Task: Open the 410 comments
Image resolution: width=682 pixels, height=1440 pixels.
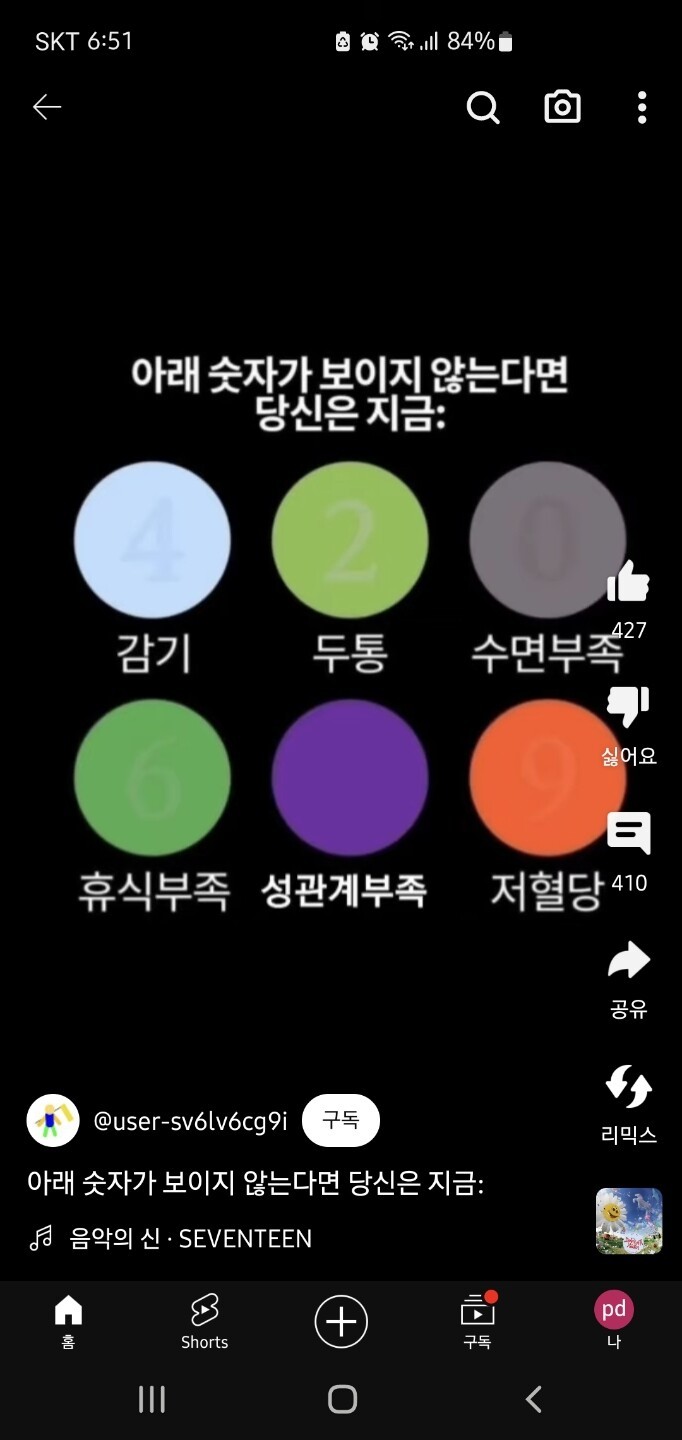Action: click(629, 834)
